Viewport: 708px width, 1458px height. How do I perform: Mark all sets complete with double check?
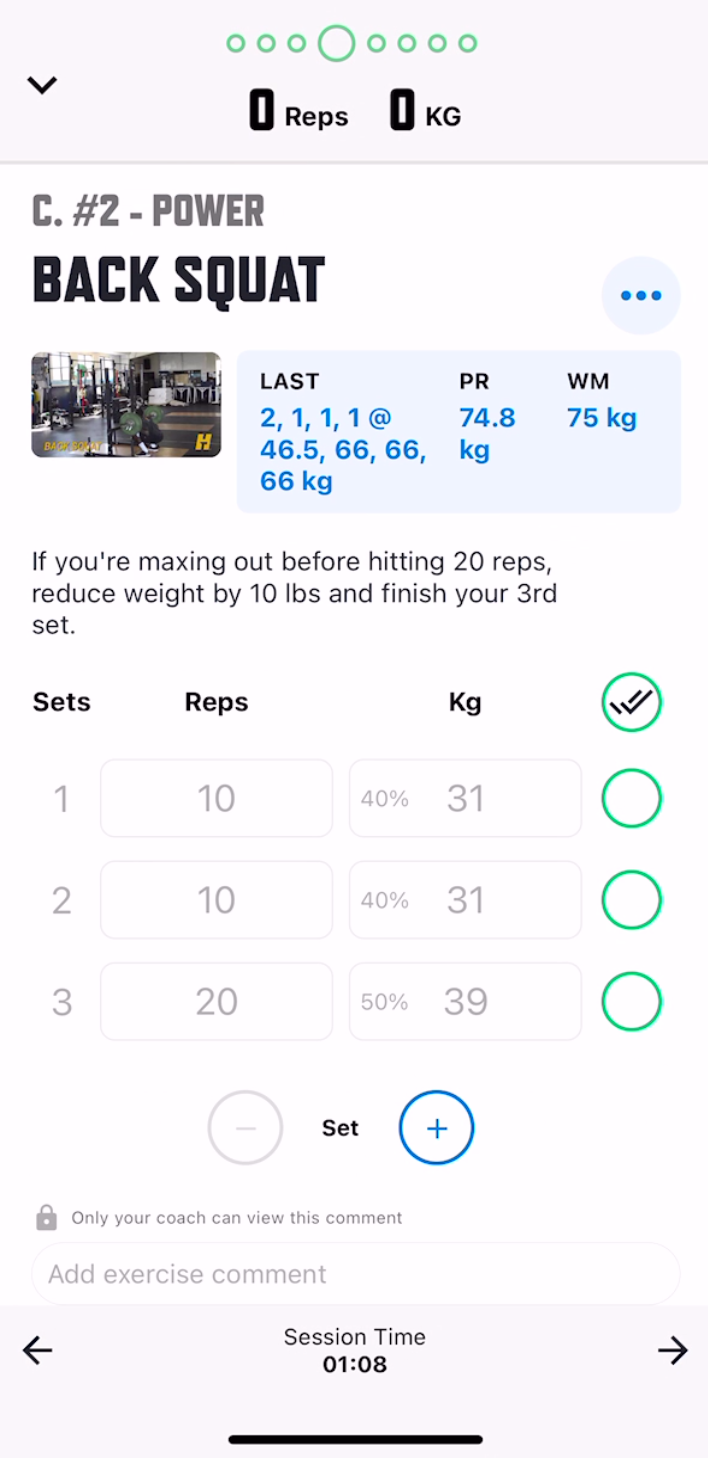(x=632, y=703)
